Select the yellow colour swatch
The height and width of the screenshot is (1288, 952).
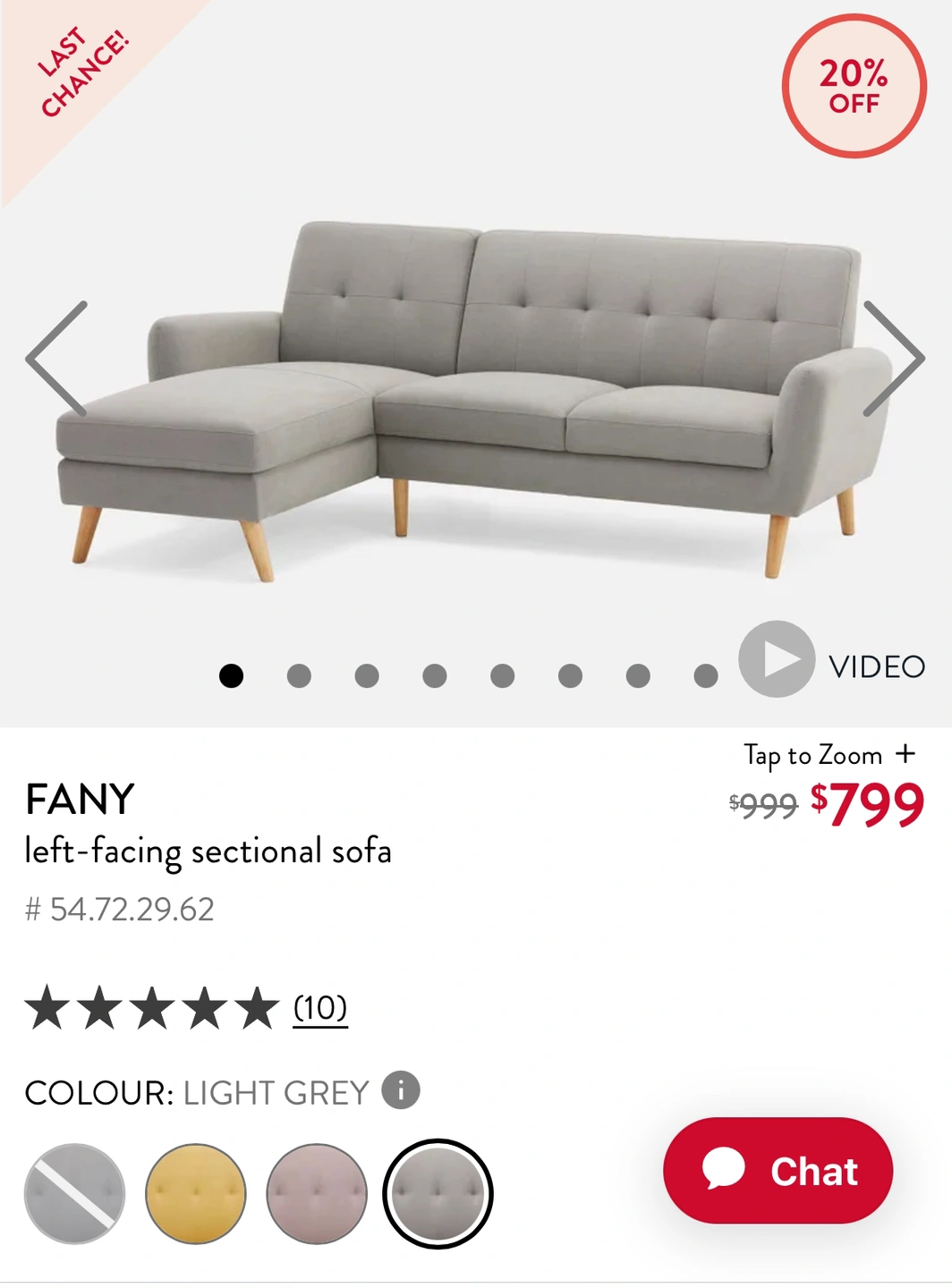click(x=196, y=1193)
